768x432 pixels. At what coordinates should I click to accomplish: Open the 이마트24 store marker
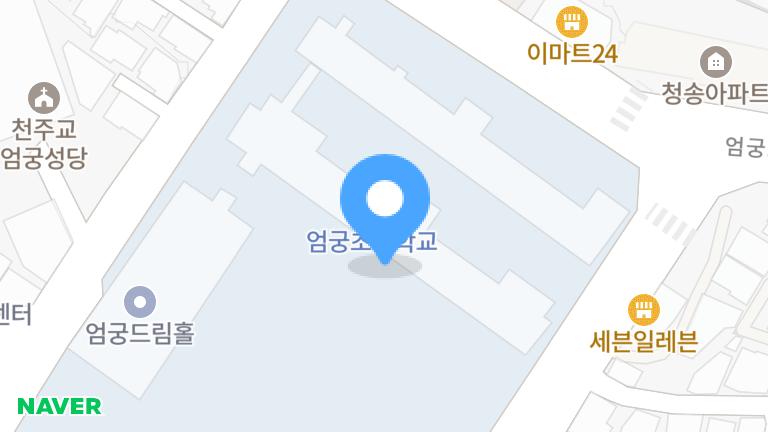(572, 20)
